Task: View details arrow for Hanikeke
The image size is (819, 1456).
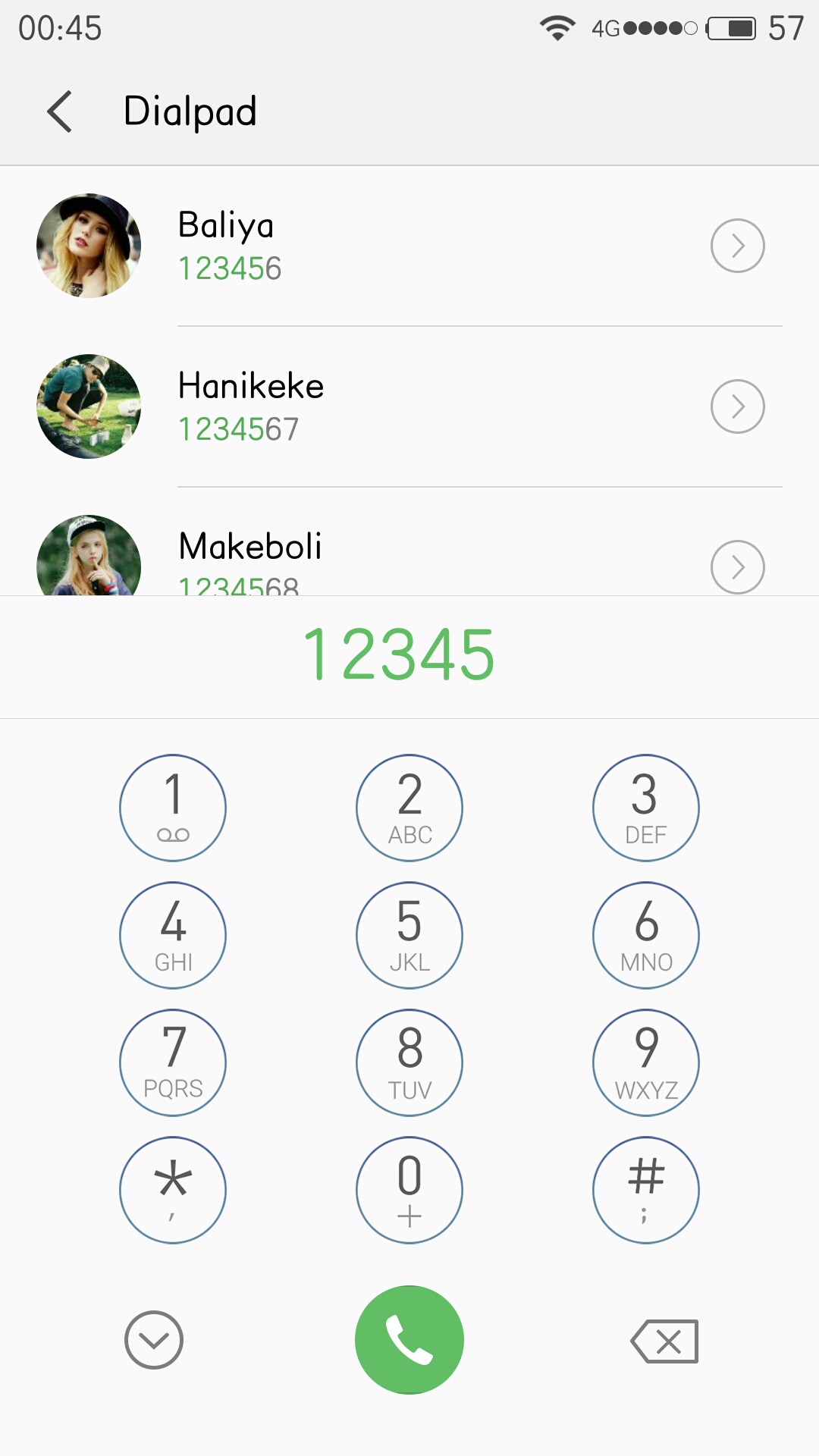Action: (x=737, y=406)
